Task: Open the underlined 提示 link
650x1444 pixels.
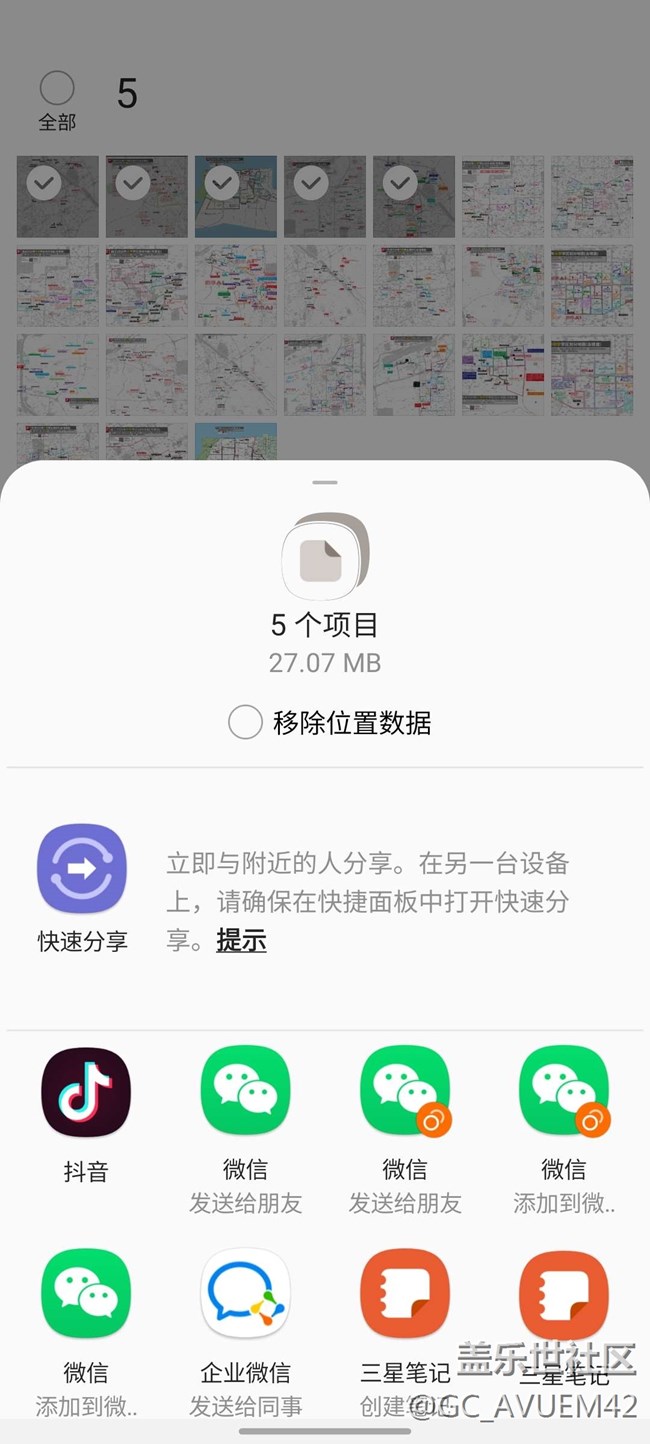Action: [x=241, y=941]
